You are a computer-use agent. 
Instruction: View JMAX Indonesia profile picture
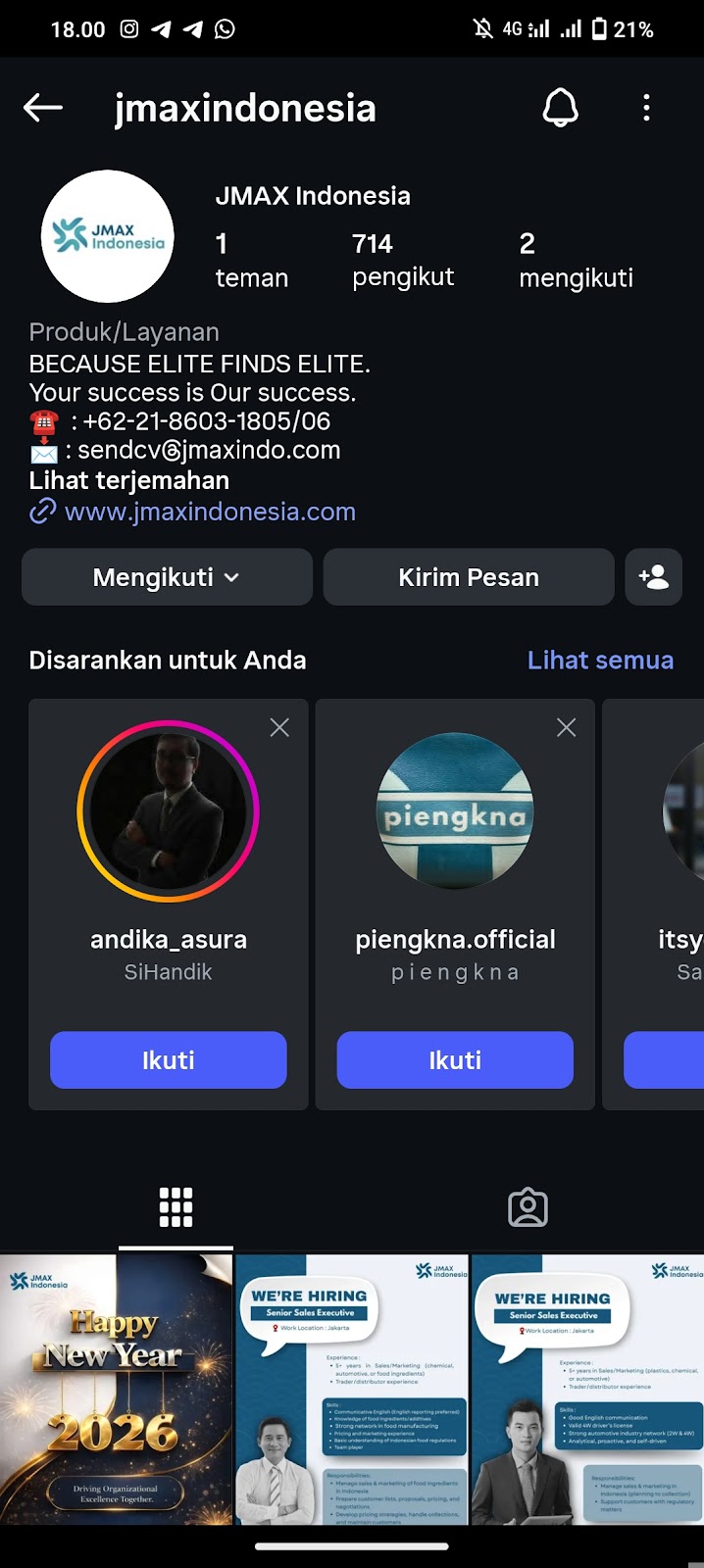[108, 236]
